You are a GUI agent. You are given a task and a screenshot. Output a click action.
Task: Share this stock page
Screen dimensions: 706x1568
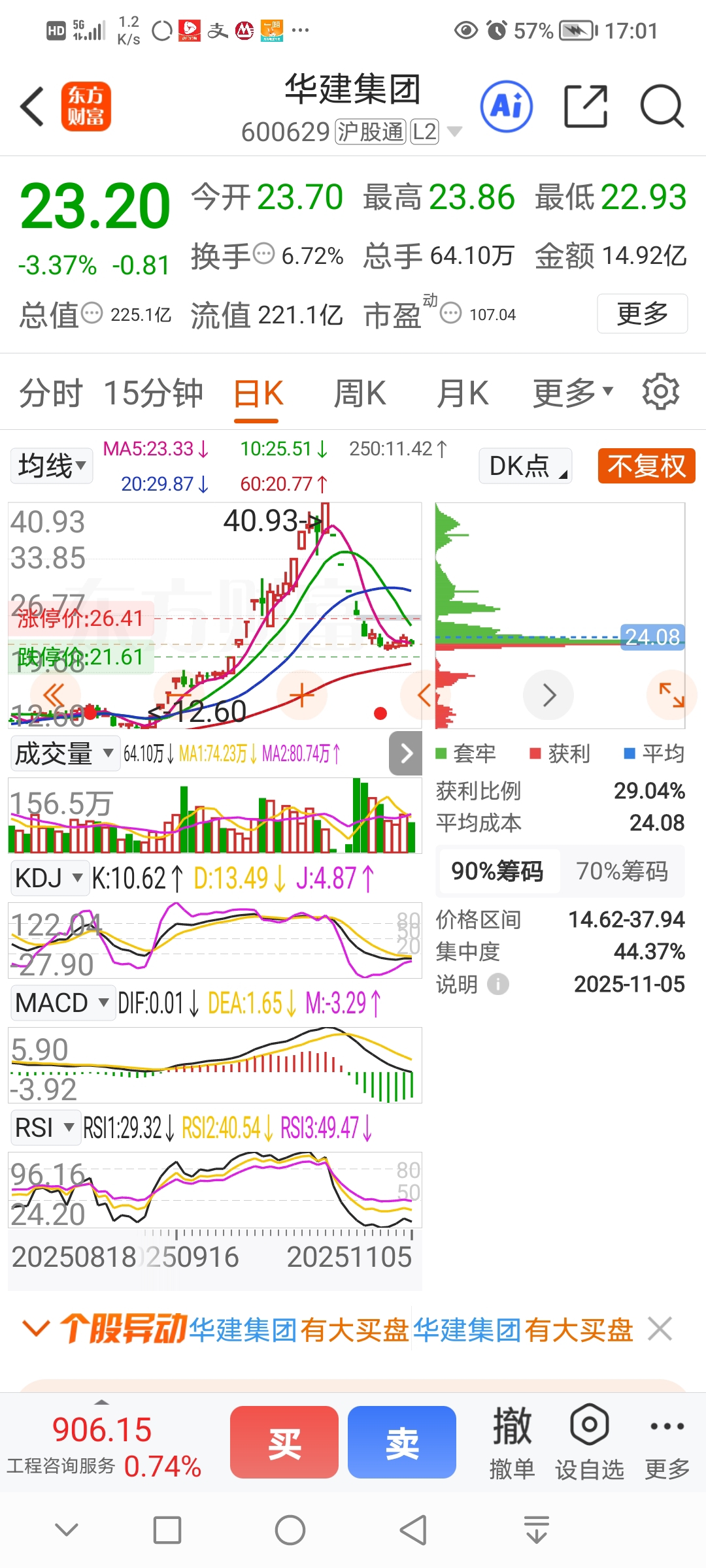click(586, 106)
